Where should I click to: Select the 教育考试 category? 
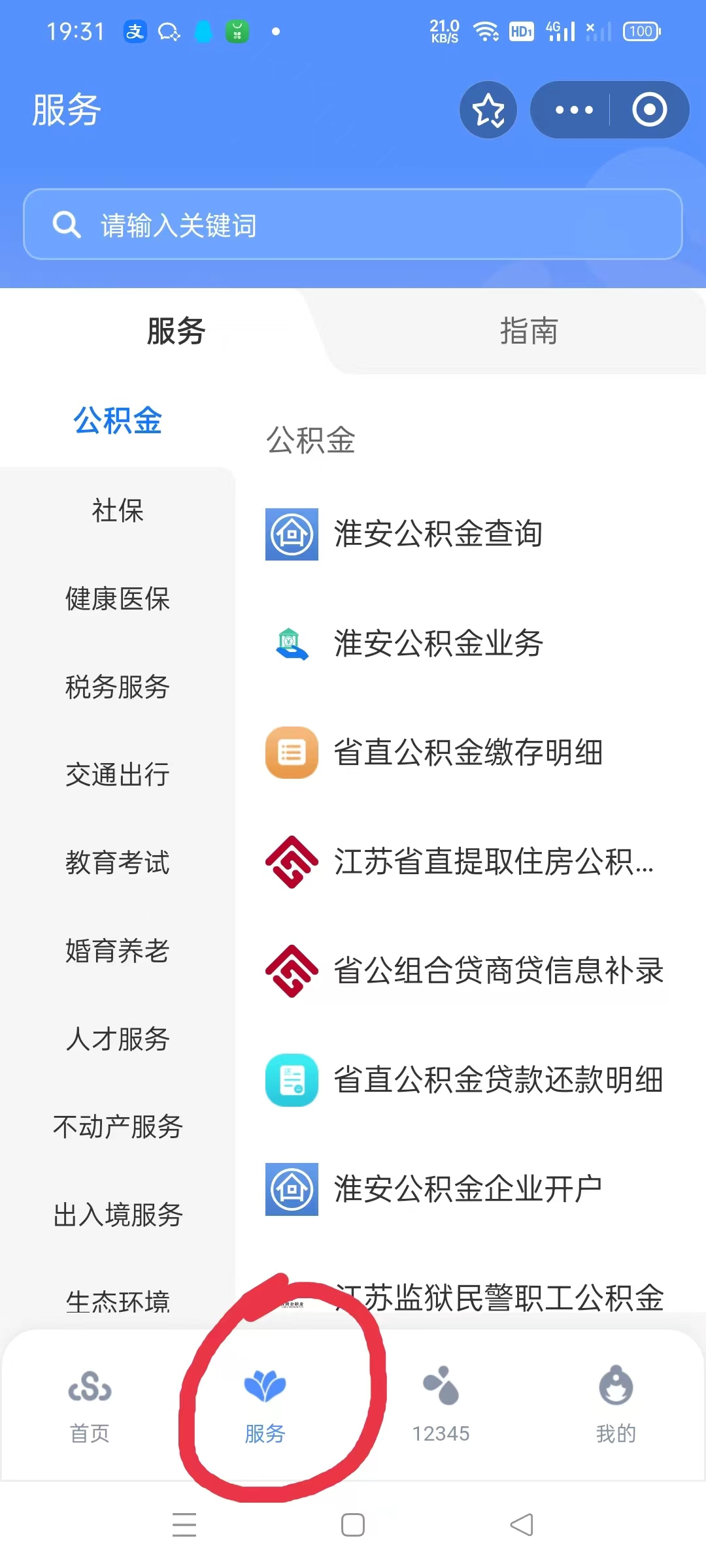point(118,862)
